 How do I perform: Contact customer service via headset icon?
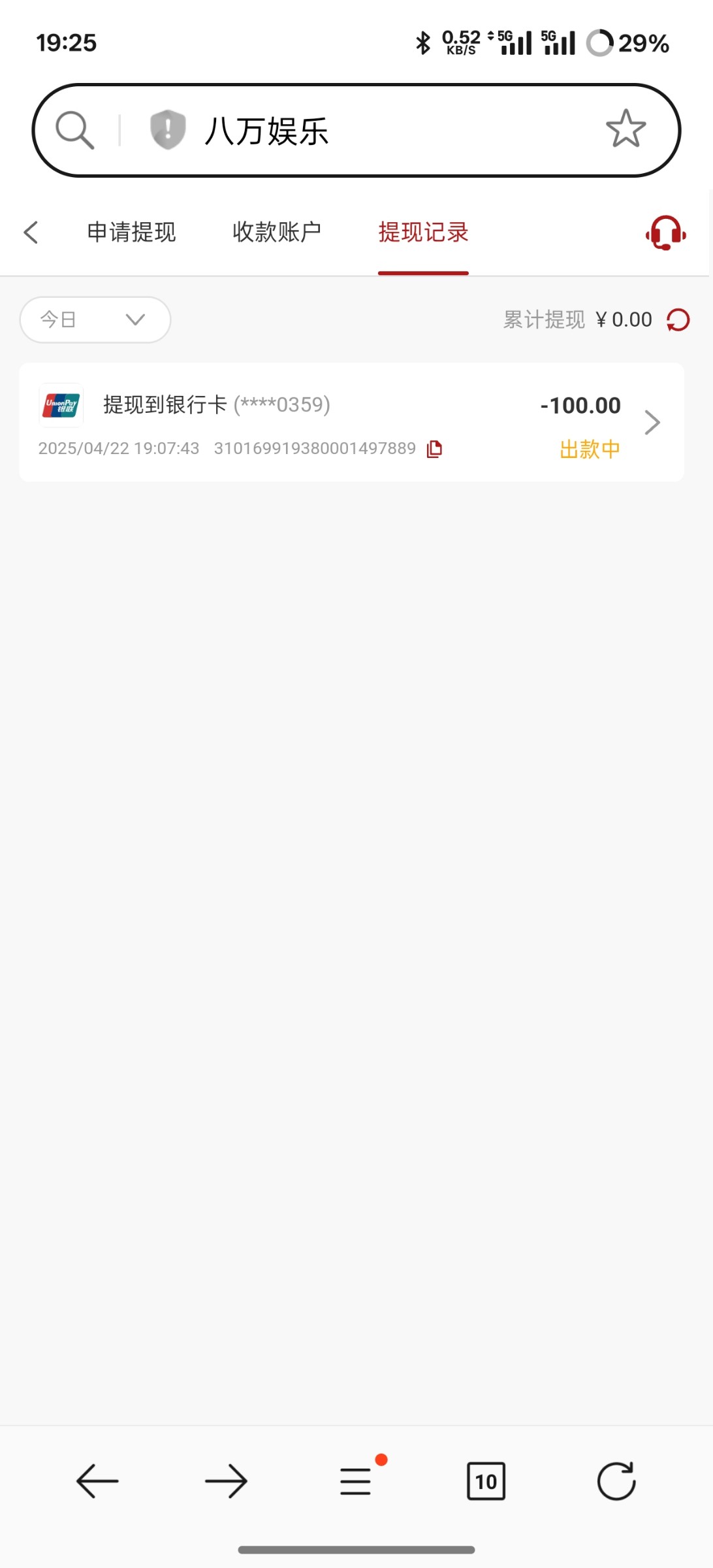[x=665, y=233]
